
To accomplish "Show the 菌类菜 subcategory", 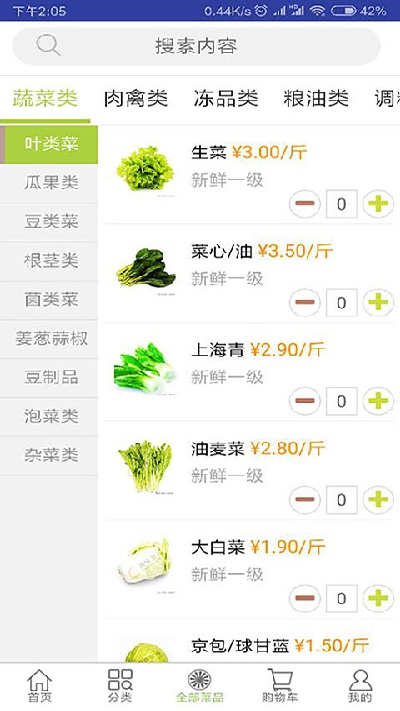I will point(49,300).
